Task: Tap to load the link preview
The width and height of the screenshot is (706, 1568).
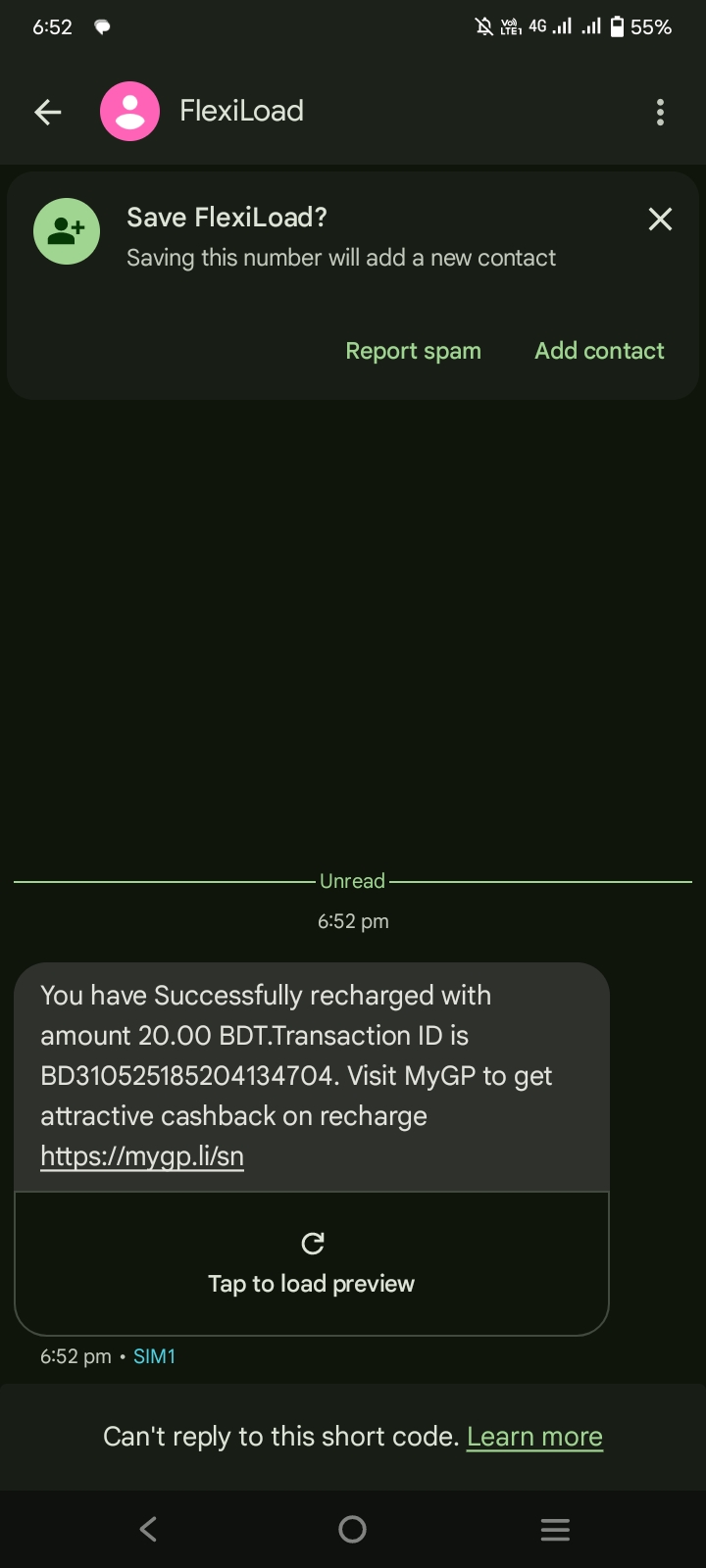Action: coord(312,1264)
